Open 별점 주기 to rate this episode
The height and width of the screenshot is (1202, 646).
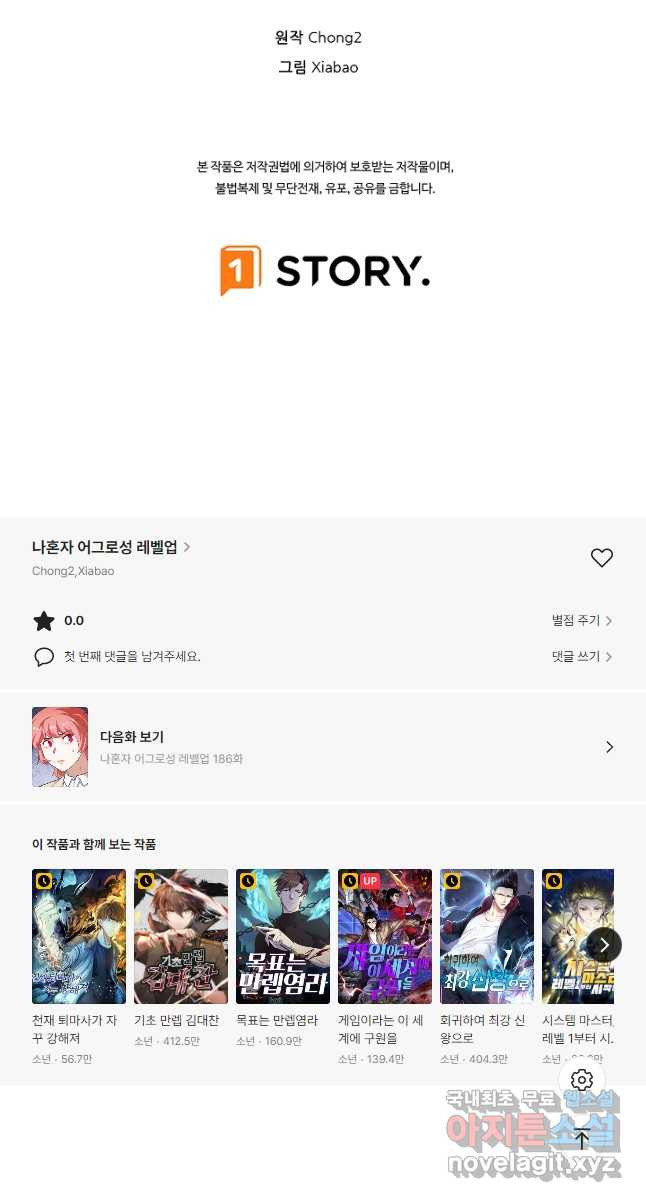click(x=582, y=621)
